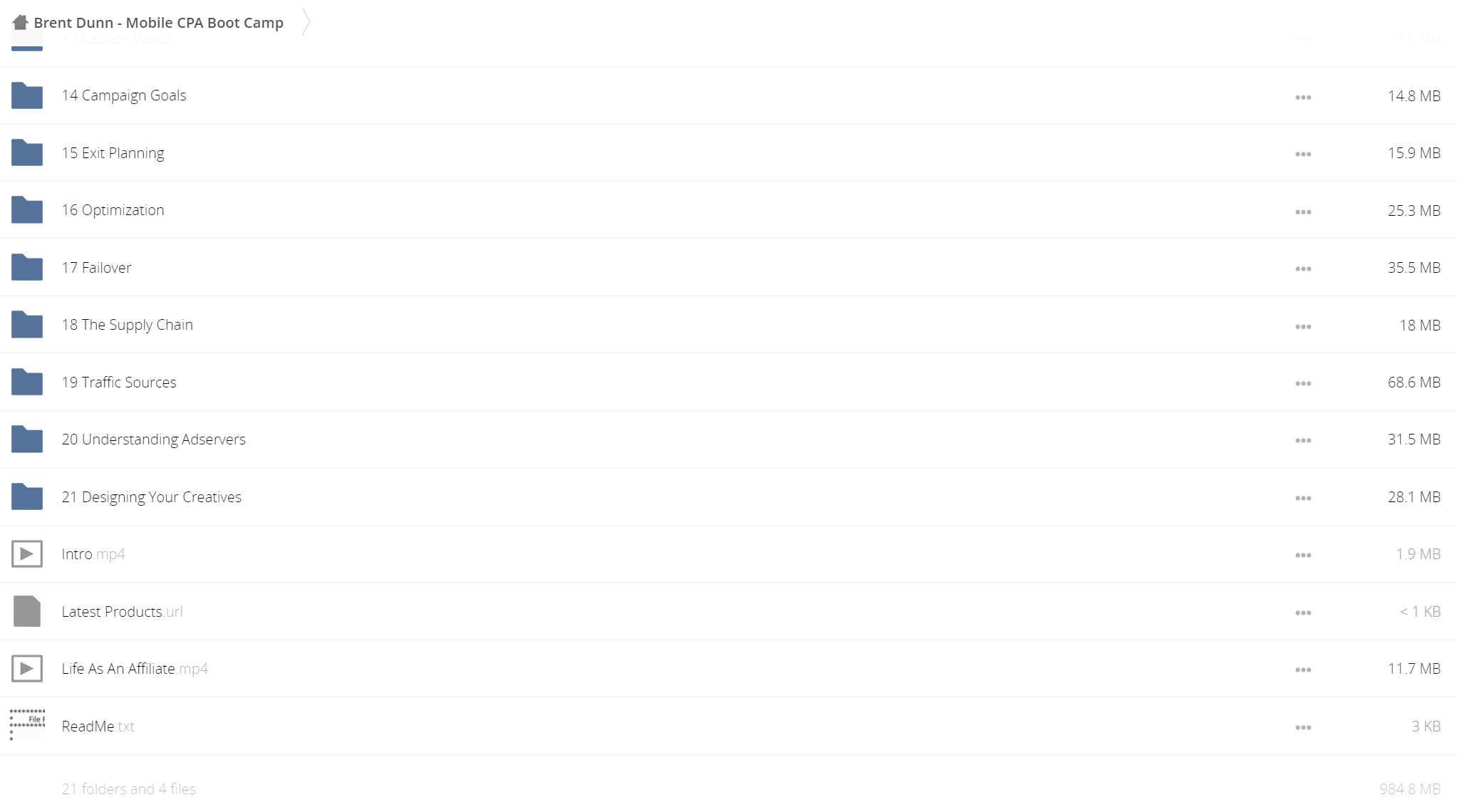The image size is (1457, 812).
Task: Show more actions for ReadMe.txt
Action: click(1303, 727)
